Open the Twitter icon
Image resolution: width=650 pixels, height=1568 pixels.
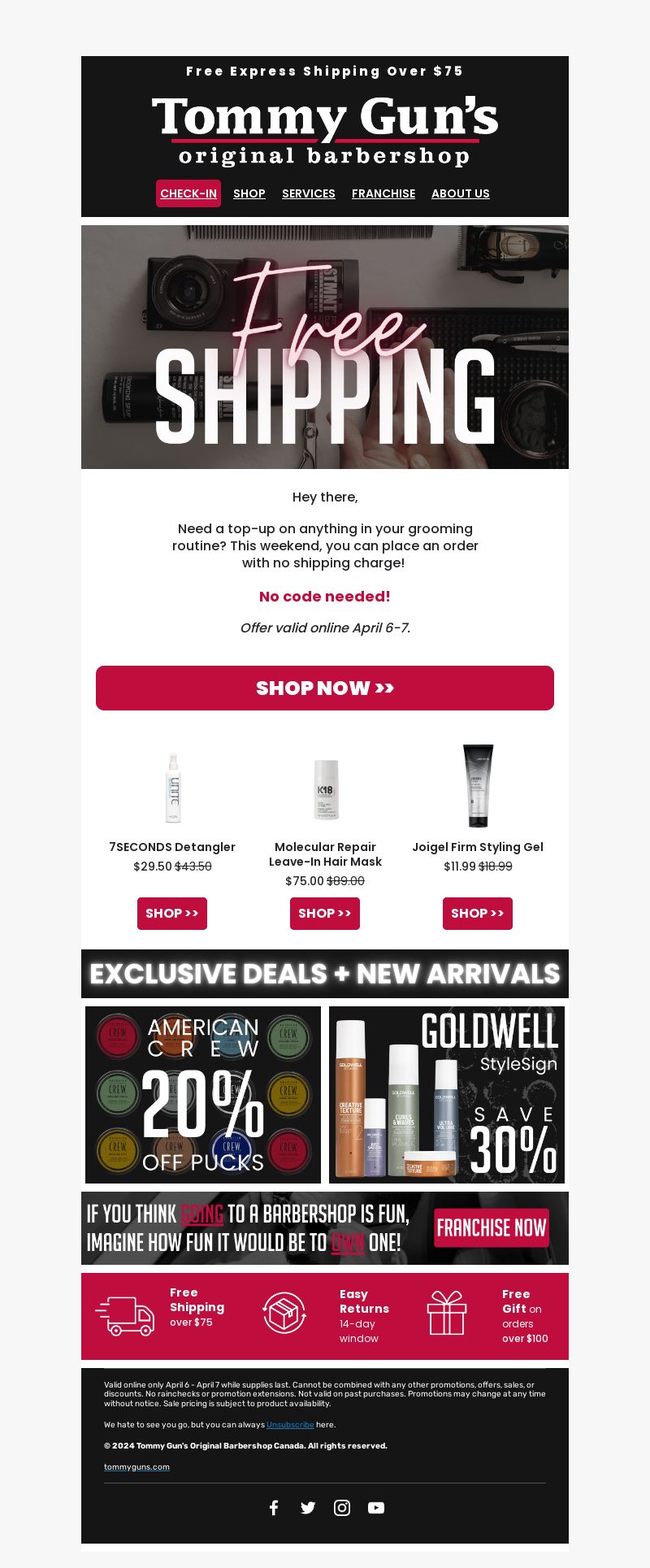pos(308,1508)
